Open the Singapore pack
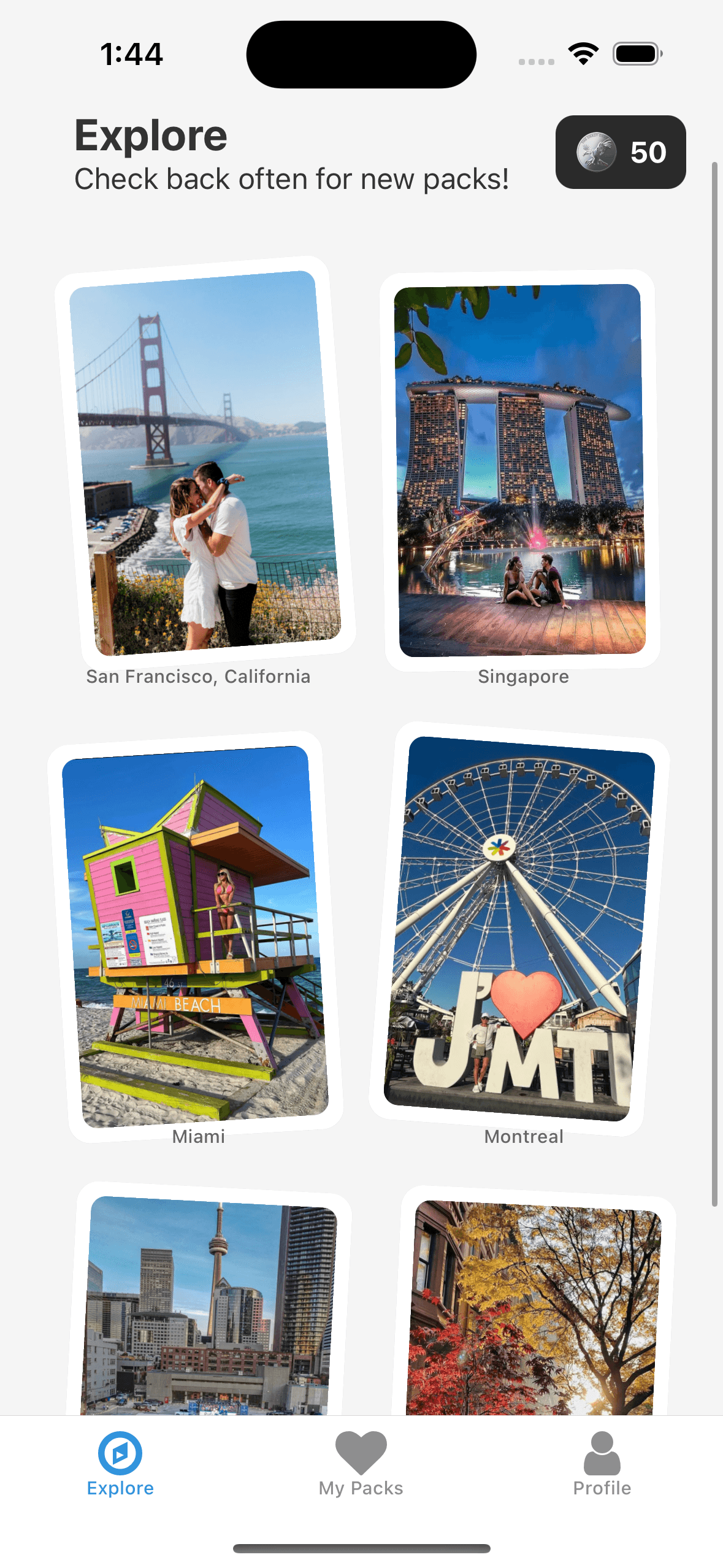Image resolution: width=723 pixels, height=1568 pixels. 520,470
